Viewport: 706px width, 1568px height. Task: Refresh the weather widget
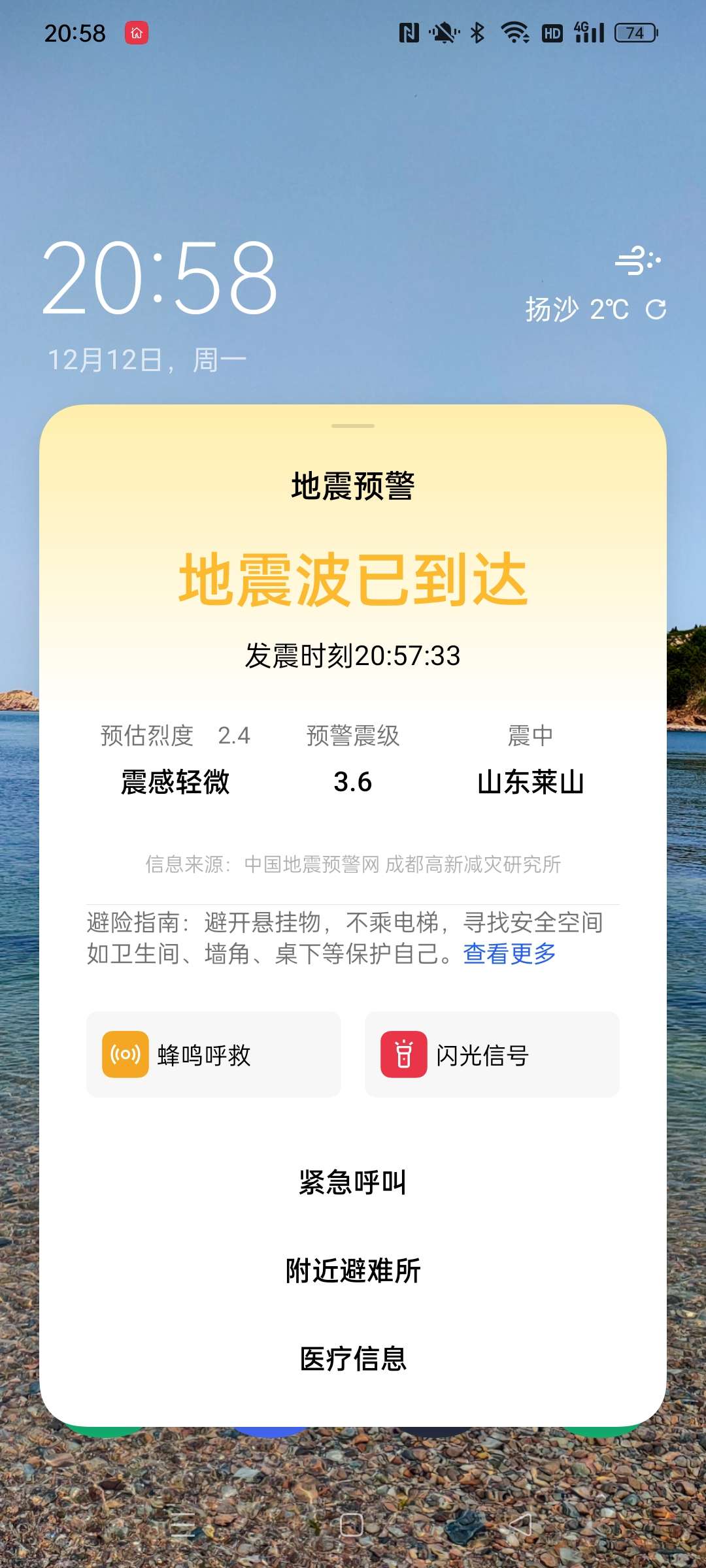[656, 310]
